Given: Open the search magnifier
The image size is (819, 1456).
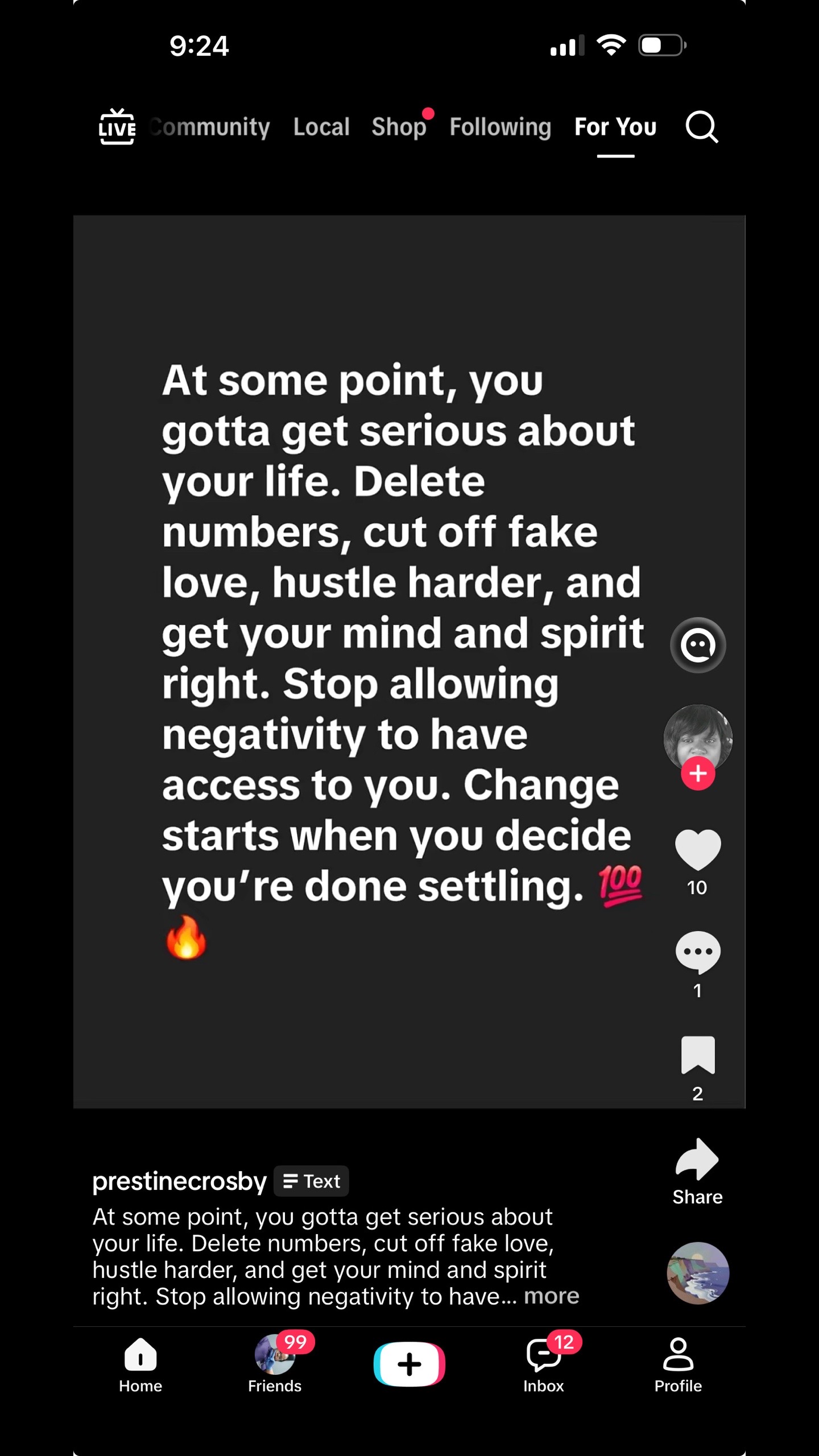Looking at the screenshot, I should point(701,126).
